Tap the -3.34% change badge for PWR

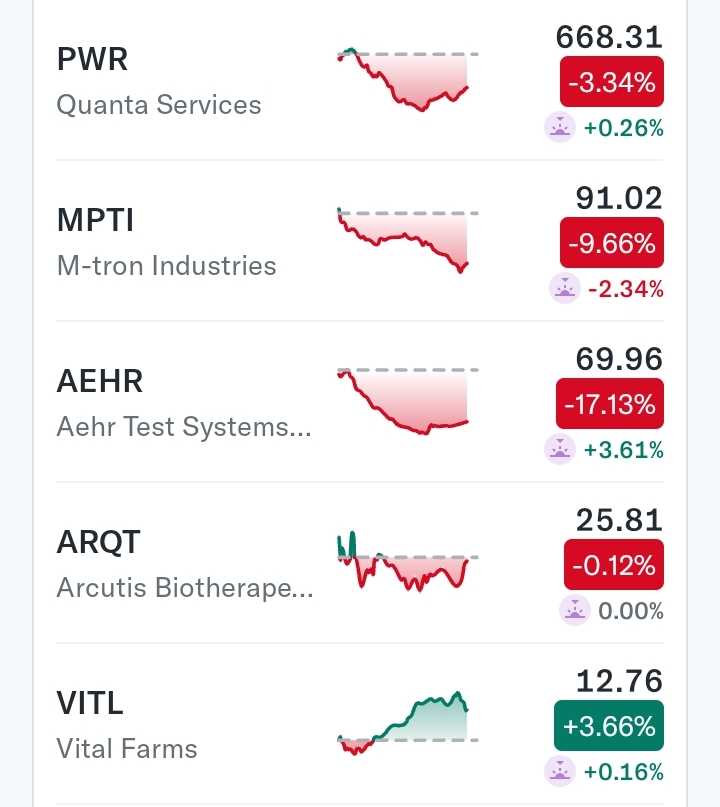tap(612, 82)
